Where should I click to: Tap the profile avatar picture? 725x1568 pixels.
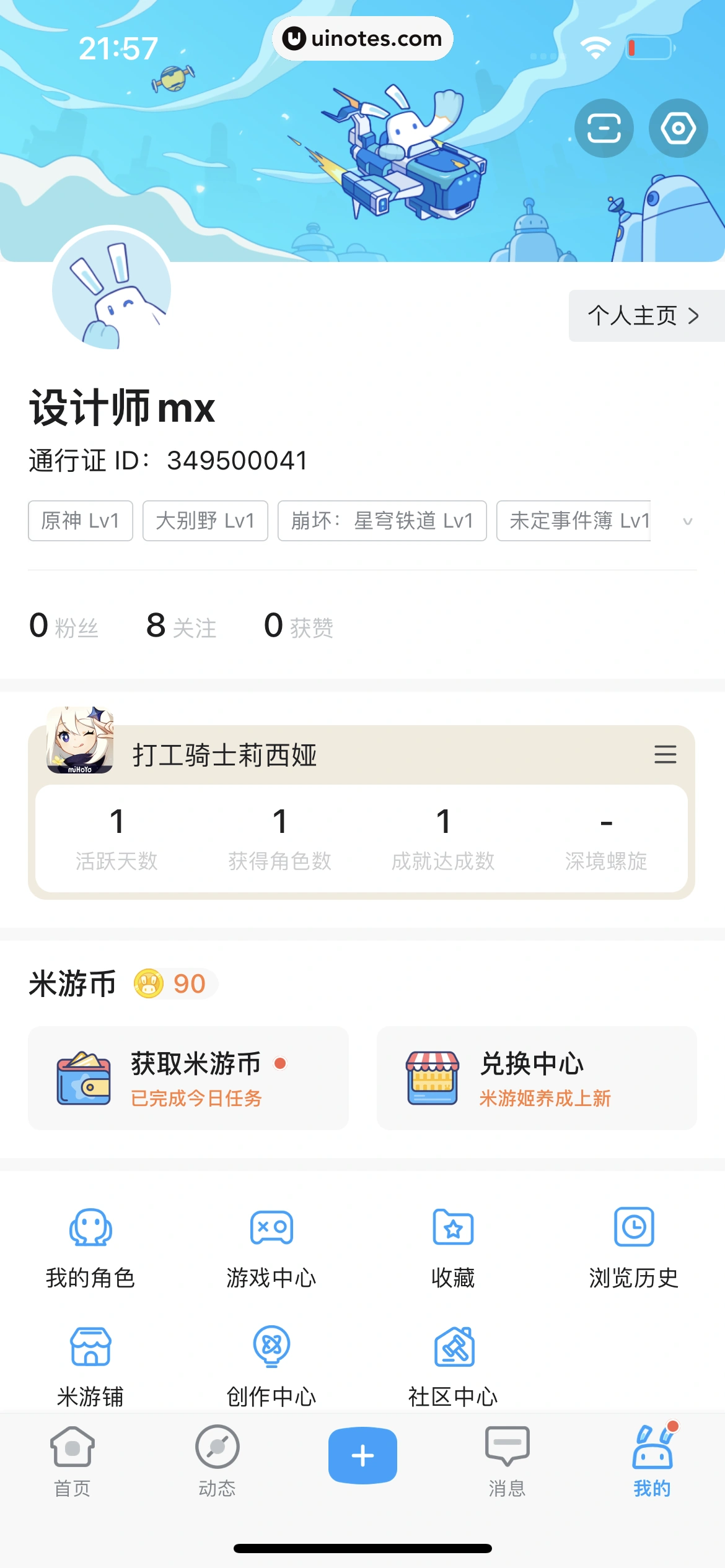(x=112, y=289)
